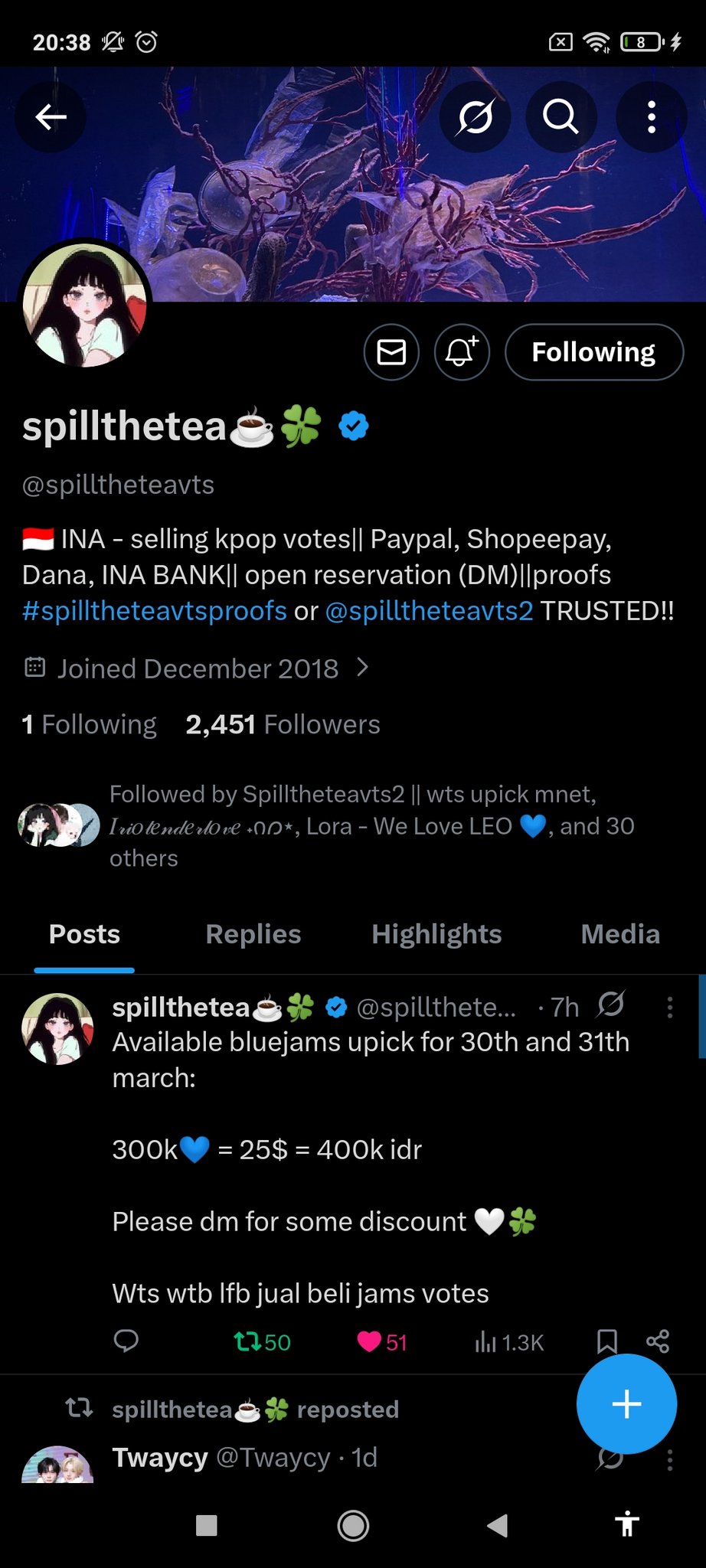Repost the bluejams upick post
Viewport: 706px width, 1568px height.
(x=261, y=1341)
